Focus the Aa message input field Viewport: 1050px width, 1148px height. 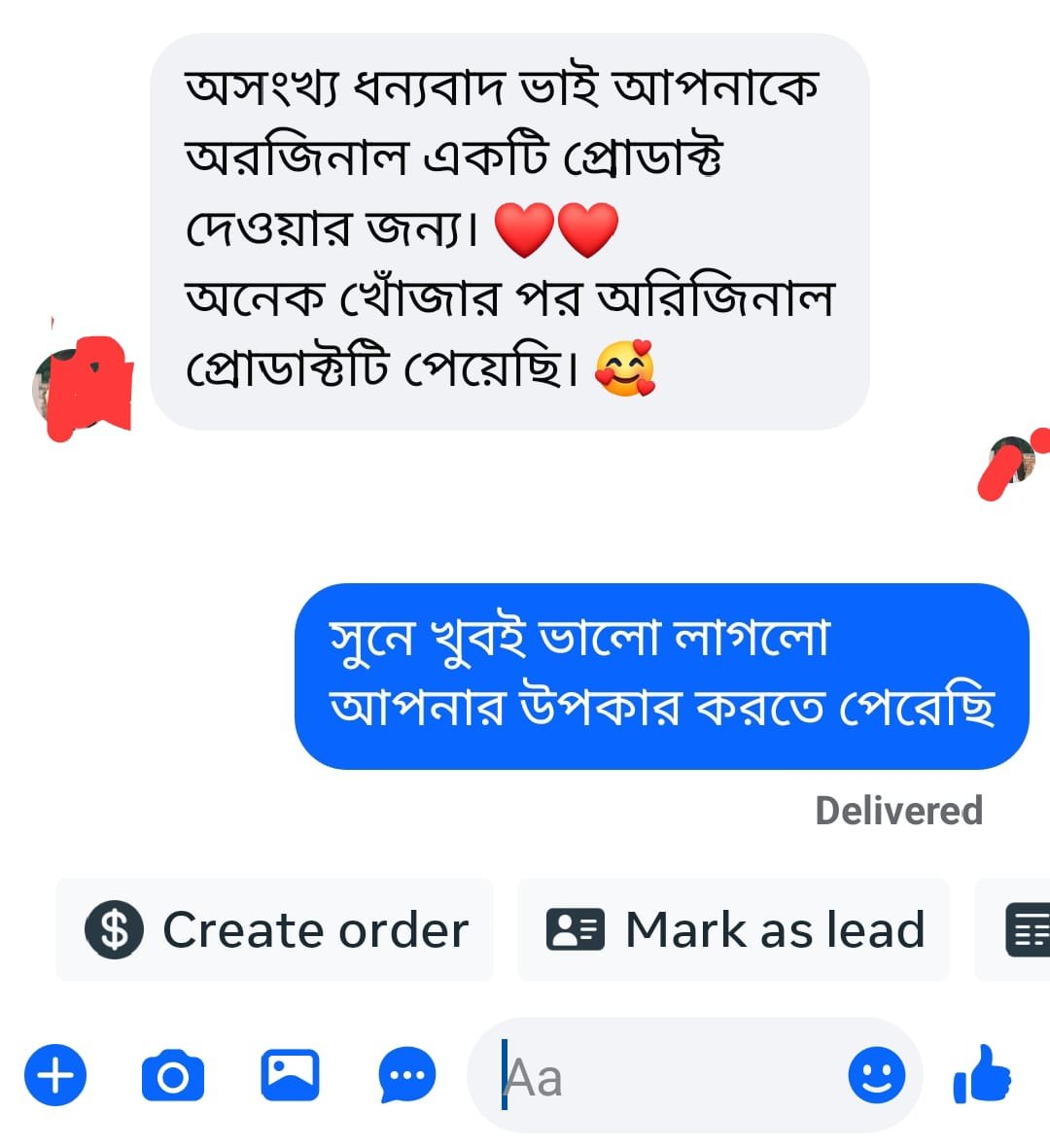click(x=671, y=1077)
